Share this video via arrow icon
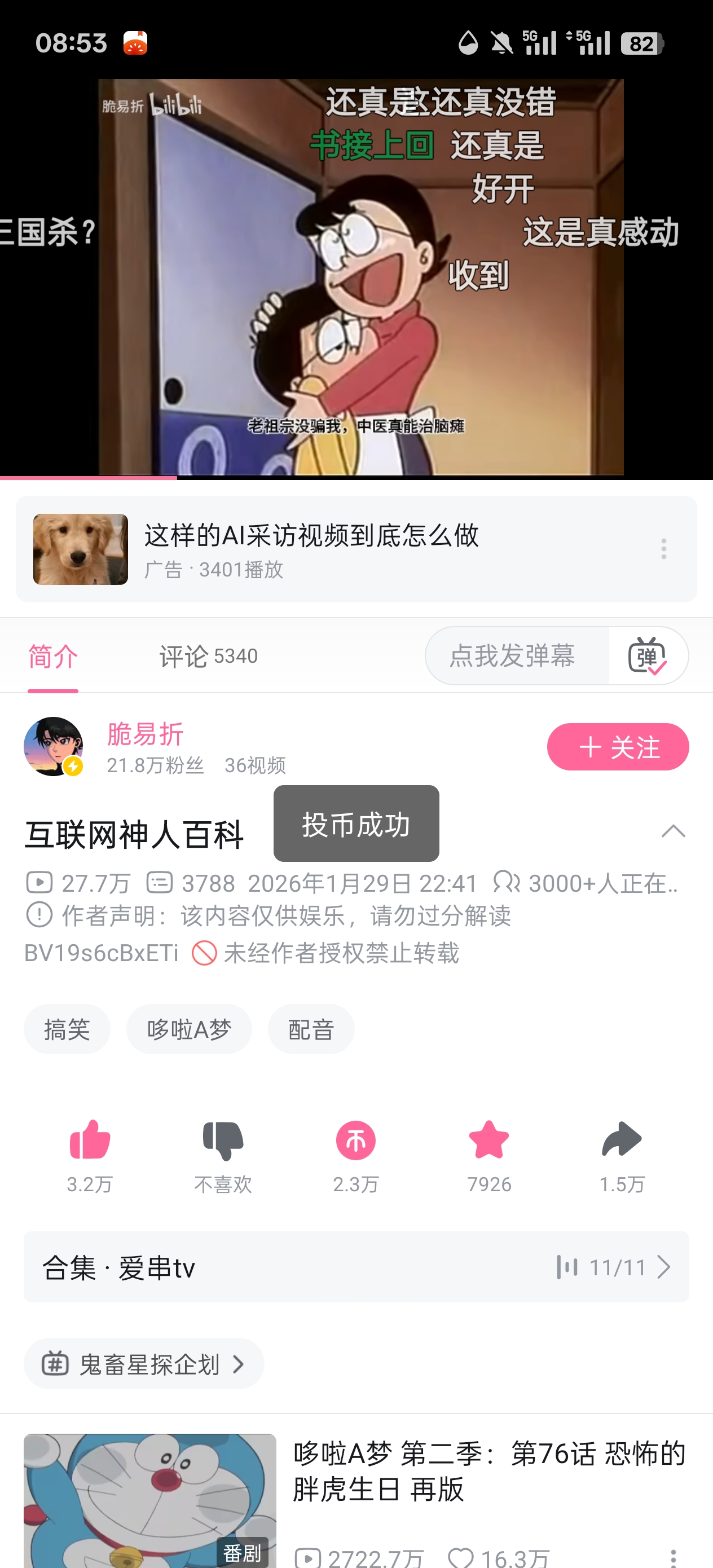The width and height of the screenshot is (713, 1568). pos(622,1140)
